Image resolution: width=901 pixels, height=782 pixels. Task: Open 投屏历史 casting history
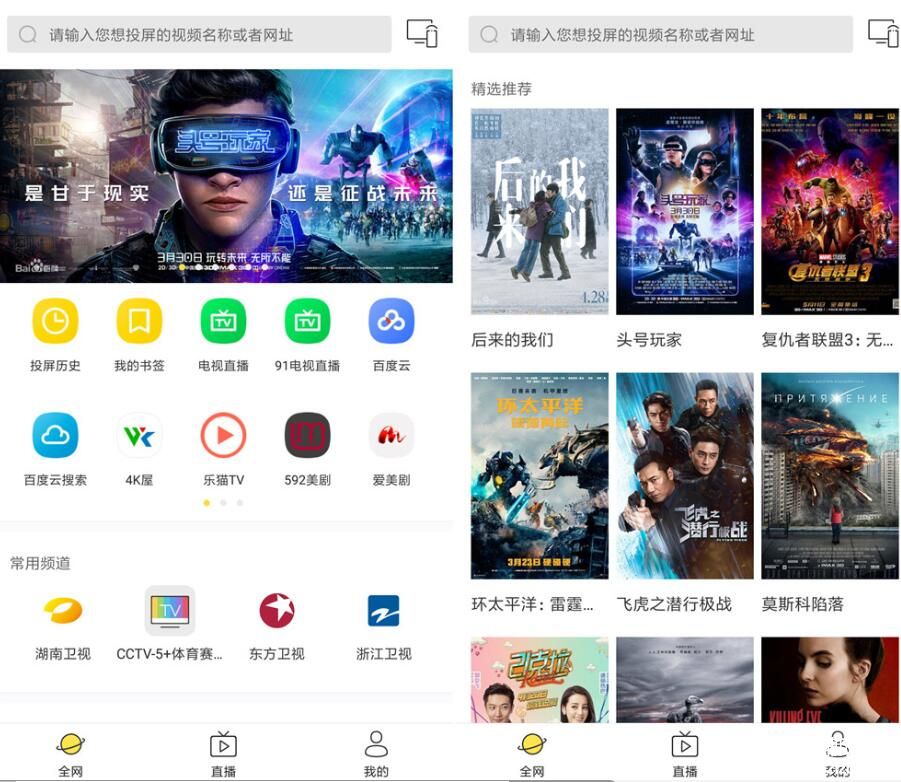coord(55,322)
